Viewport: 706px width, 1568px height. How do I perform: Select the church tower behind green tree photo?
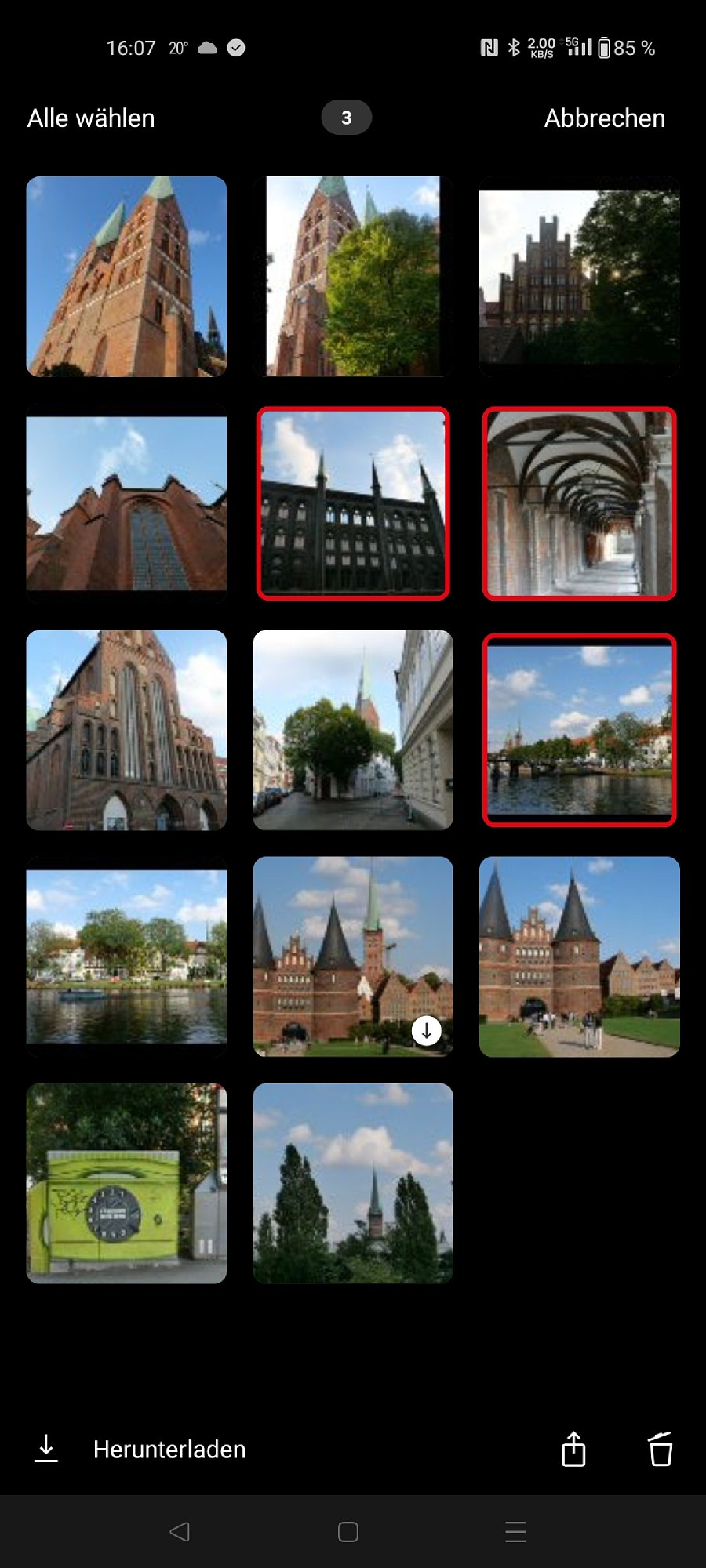click(x=353, y=276)
